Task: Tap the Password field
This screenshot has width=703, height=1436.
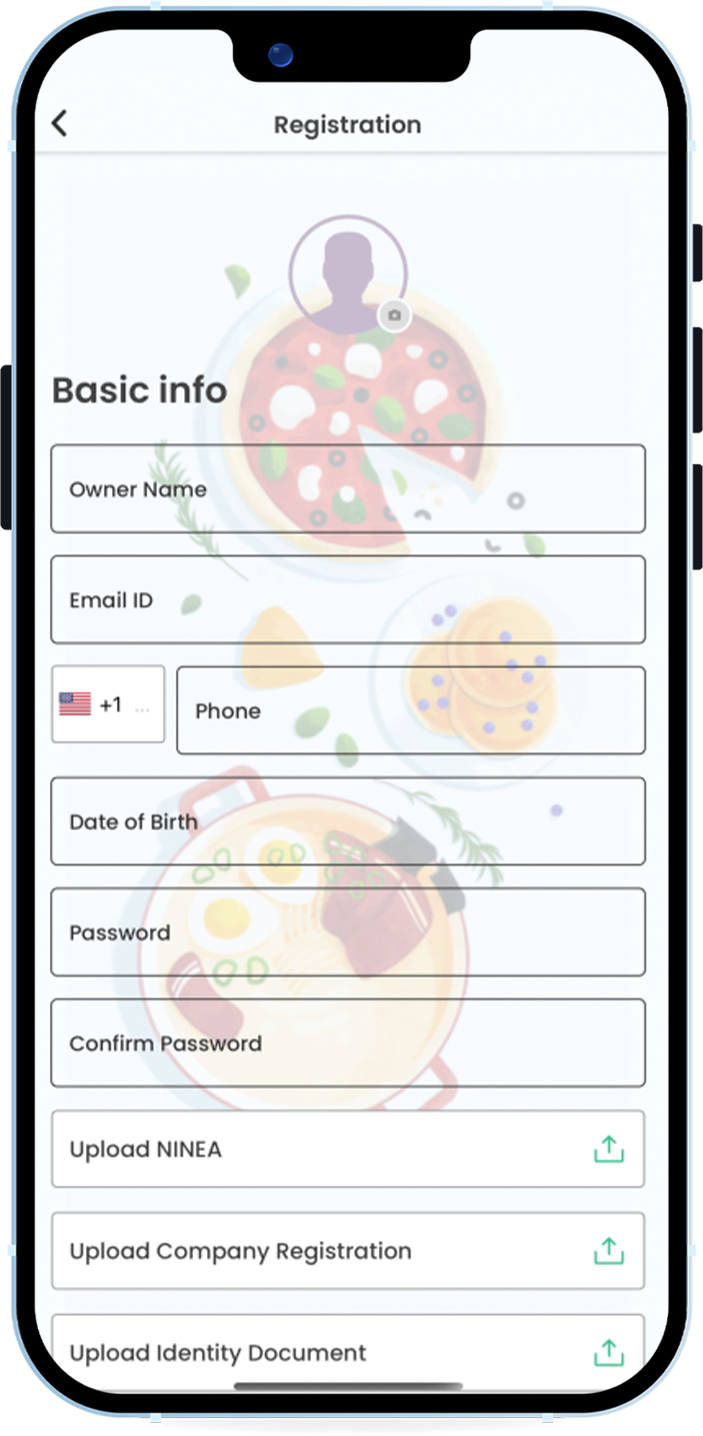Action: (x=348, y=933)
